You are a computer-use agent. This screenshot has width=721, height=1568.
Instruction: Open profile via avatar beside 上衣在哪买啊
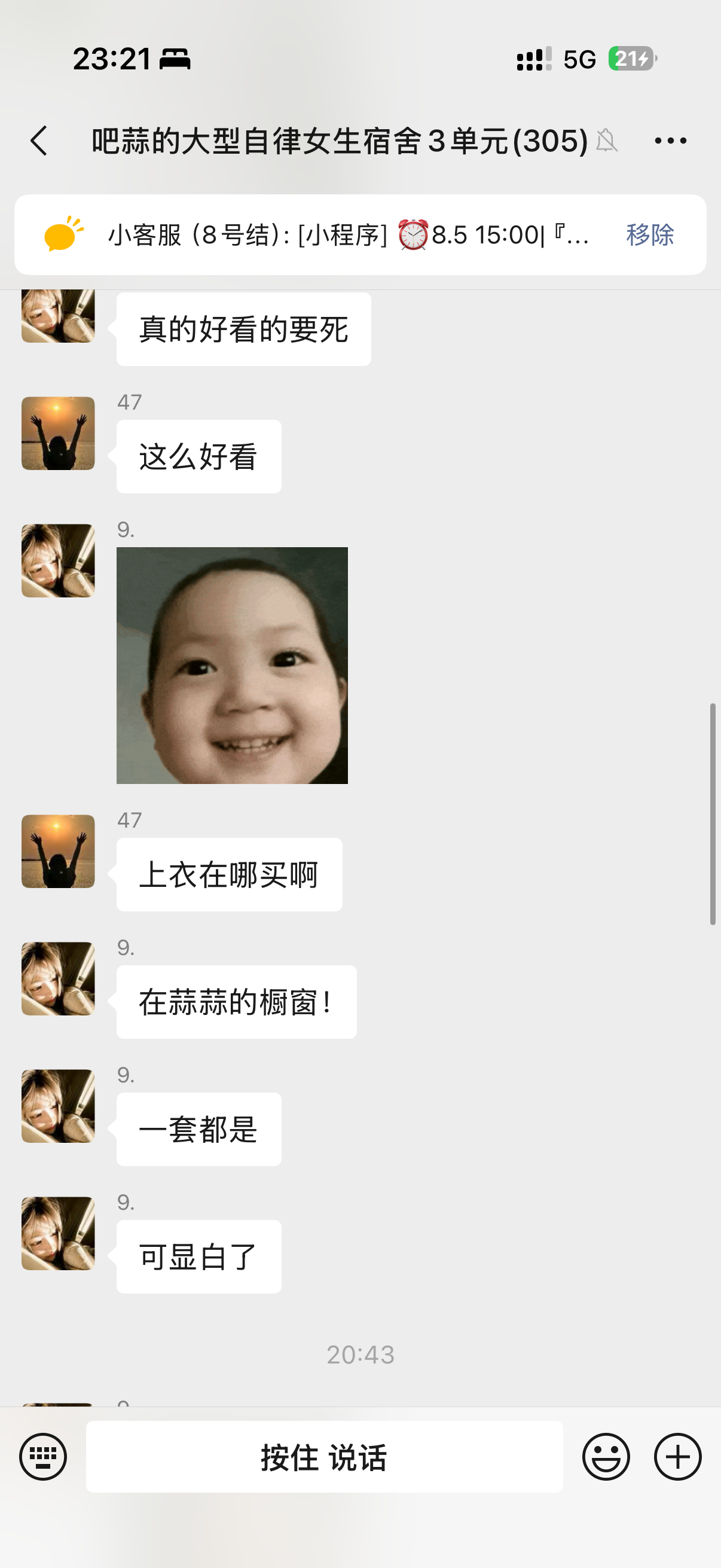click(x=59, y=851)
